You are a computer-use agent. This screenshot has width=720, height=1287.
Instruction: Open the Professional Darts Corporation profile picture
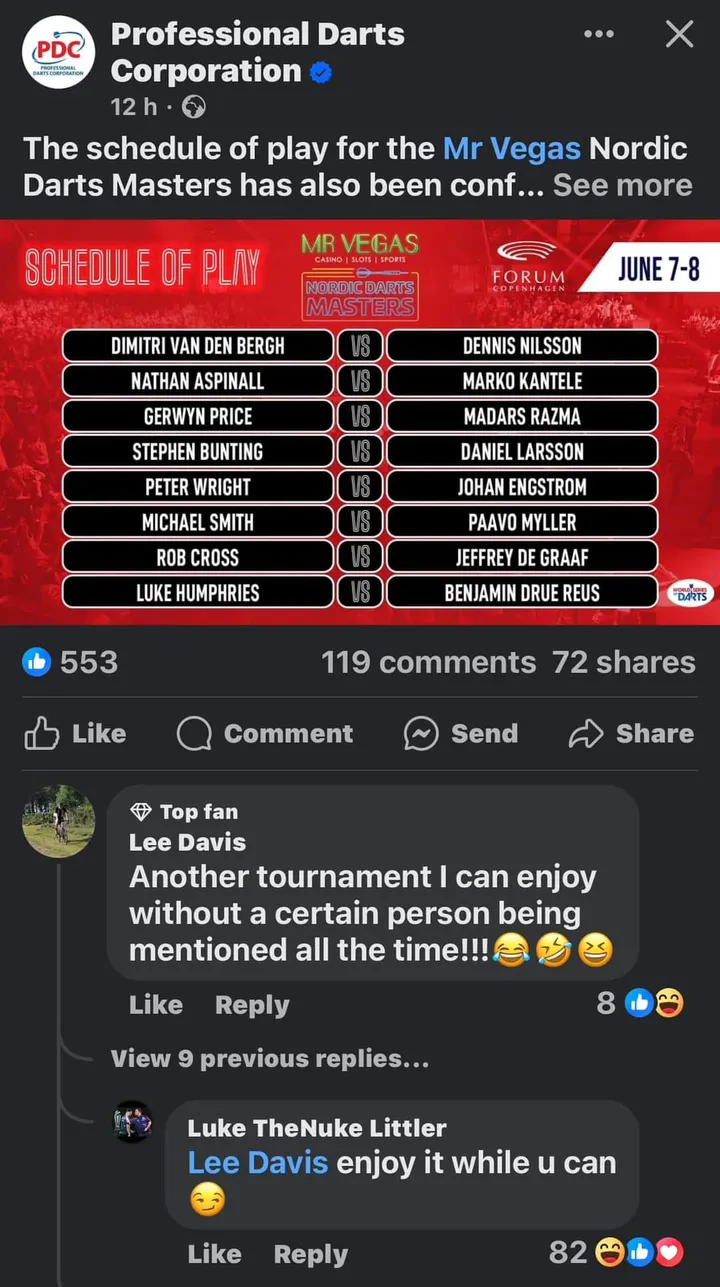(x=58, y=53)
